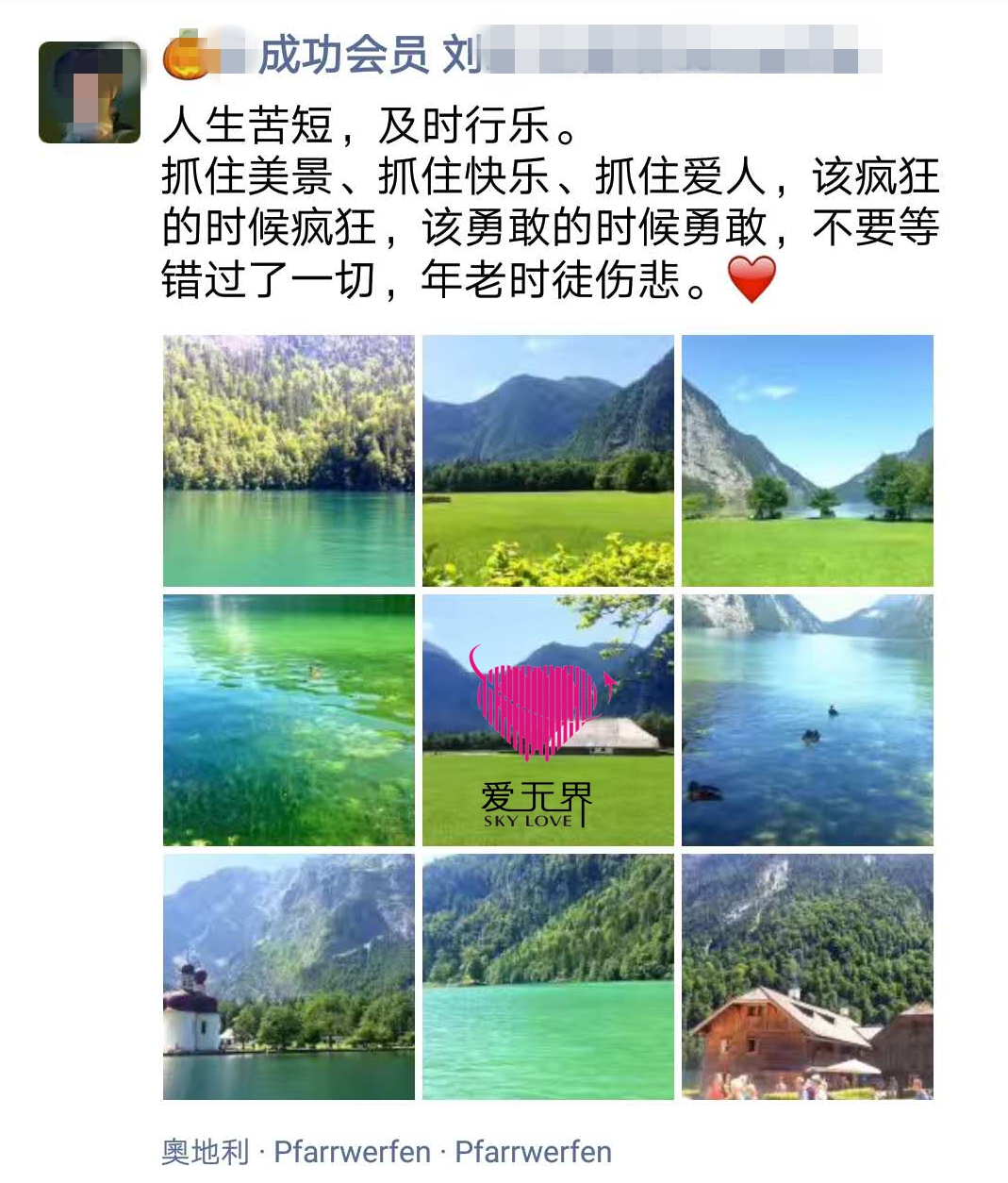Screen dimensions: 1008x1183
Task: Open the wooden chalet photo
Action: click(x=807, y=976)
